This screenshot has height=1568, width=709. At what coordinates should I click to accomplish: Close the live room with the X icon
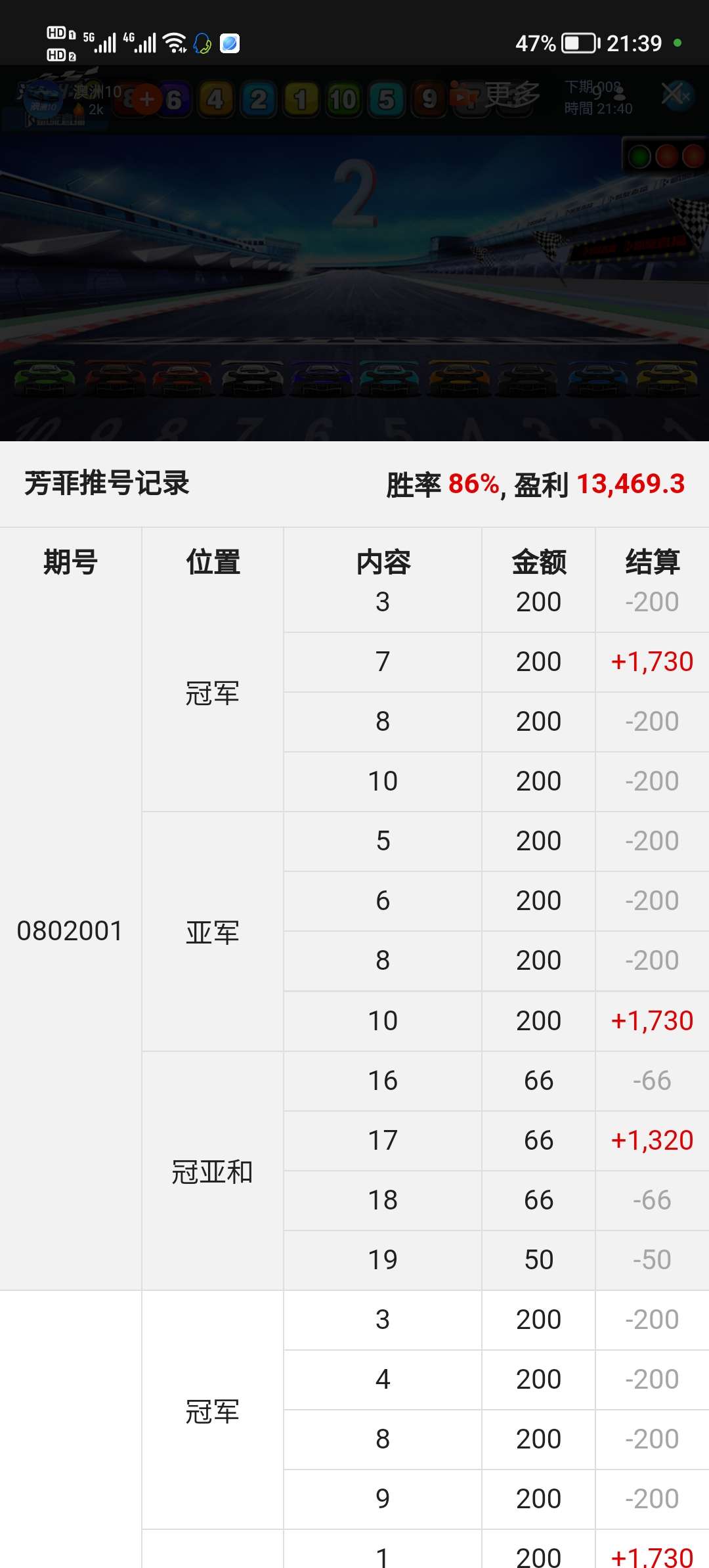(x=674, y=95)
